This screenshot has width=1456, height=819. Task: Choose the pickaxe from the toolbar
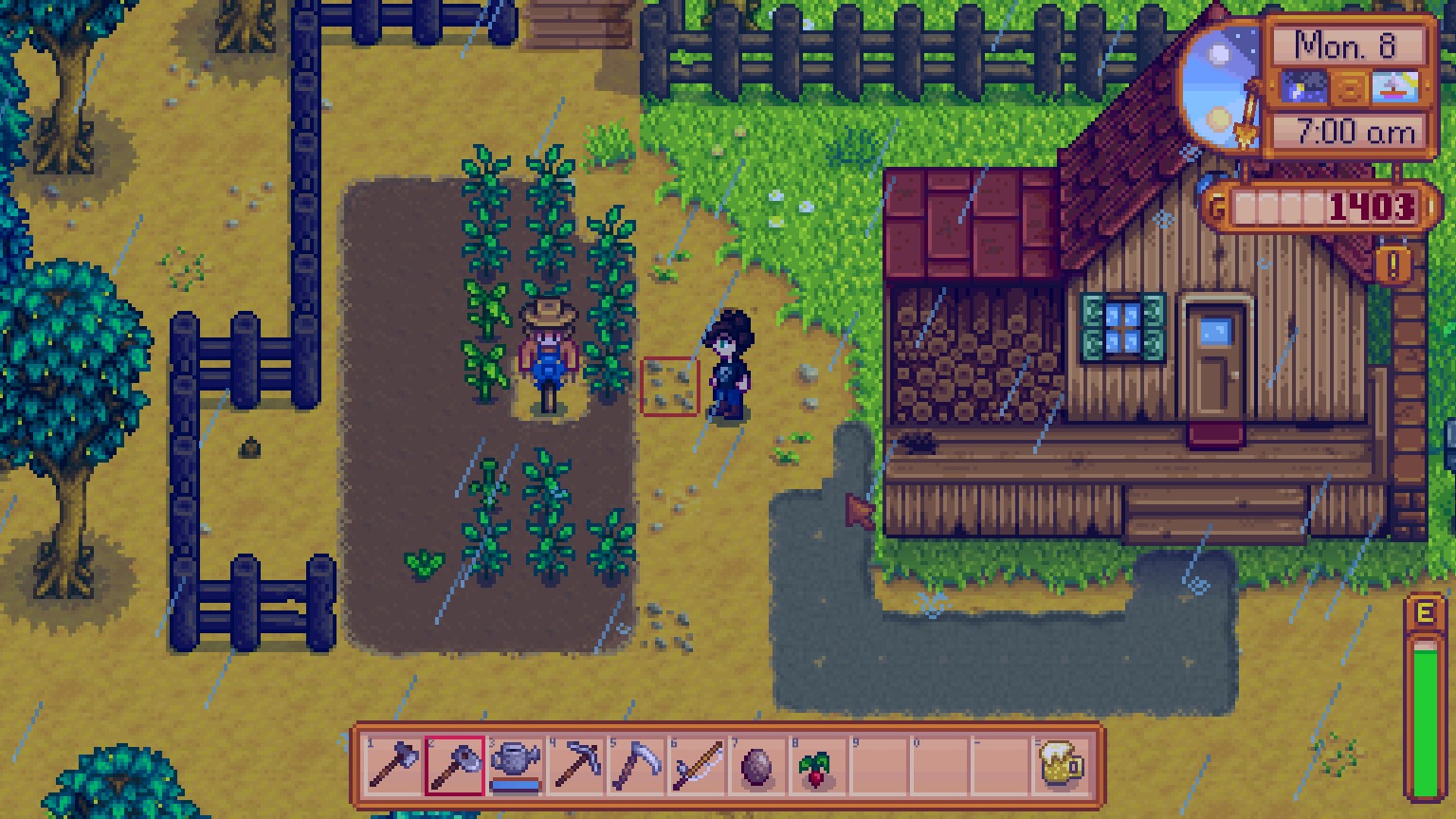(575, 765)
